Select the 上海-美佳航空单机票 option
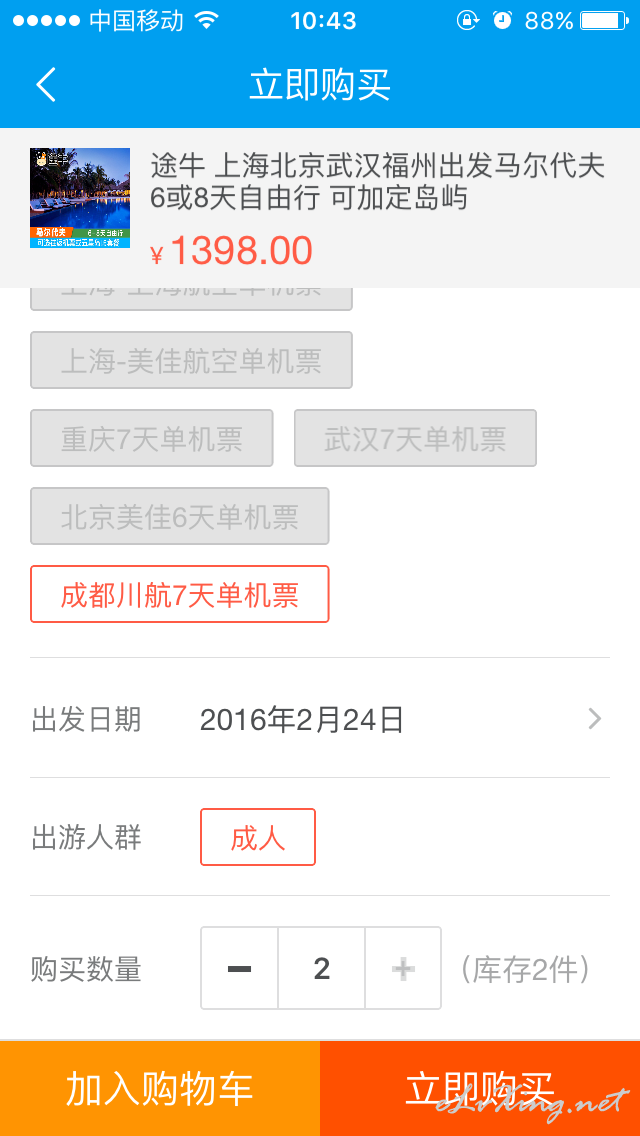Image resolution: width=640 pixels, height=1136 pixels. [191, 360]
